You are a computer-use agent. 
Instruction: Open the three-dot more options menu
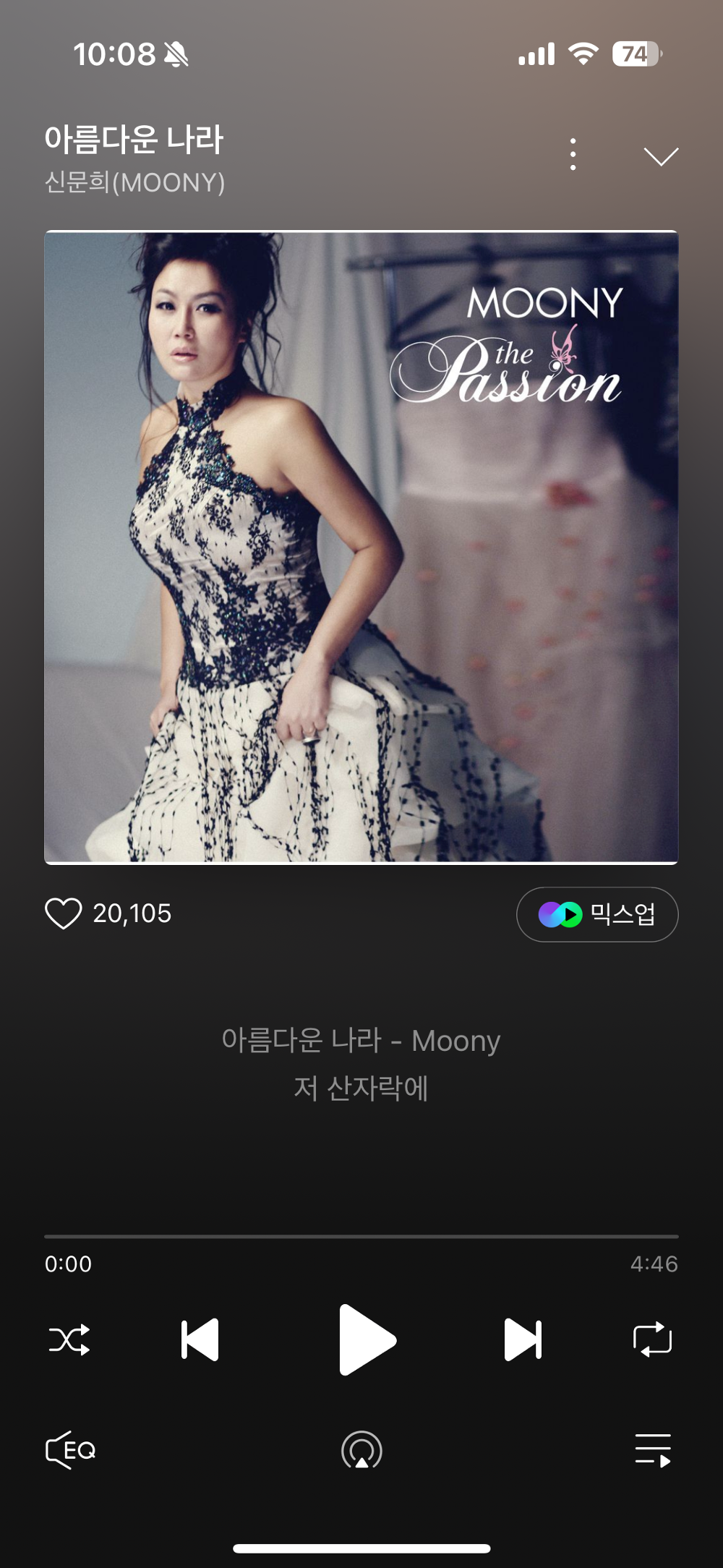573,153
